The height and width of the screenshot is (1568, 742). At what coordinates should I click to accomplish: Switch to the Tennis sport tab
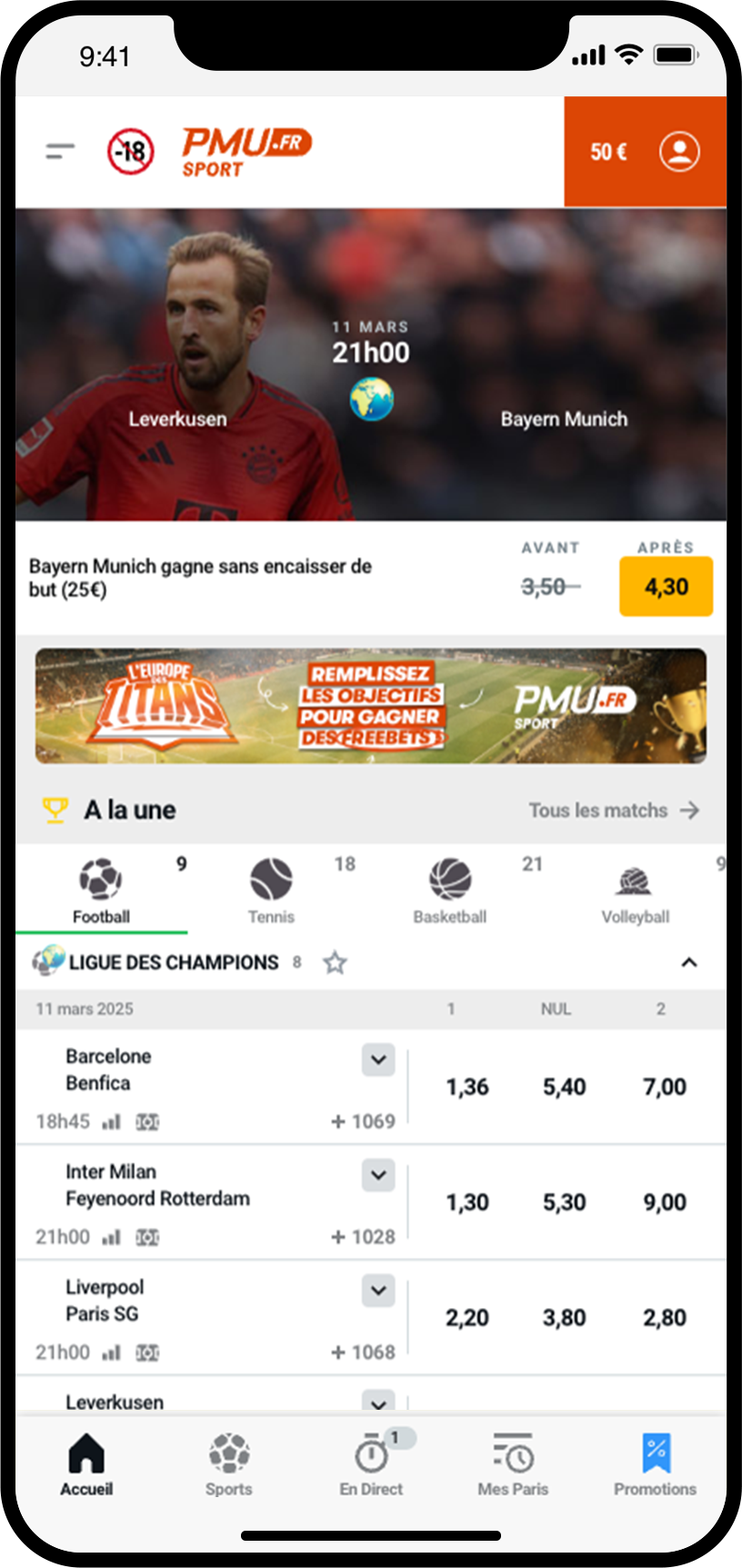click(x=271, y=891)
